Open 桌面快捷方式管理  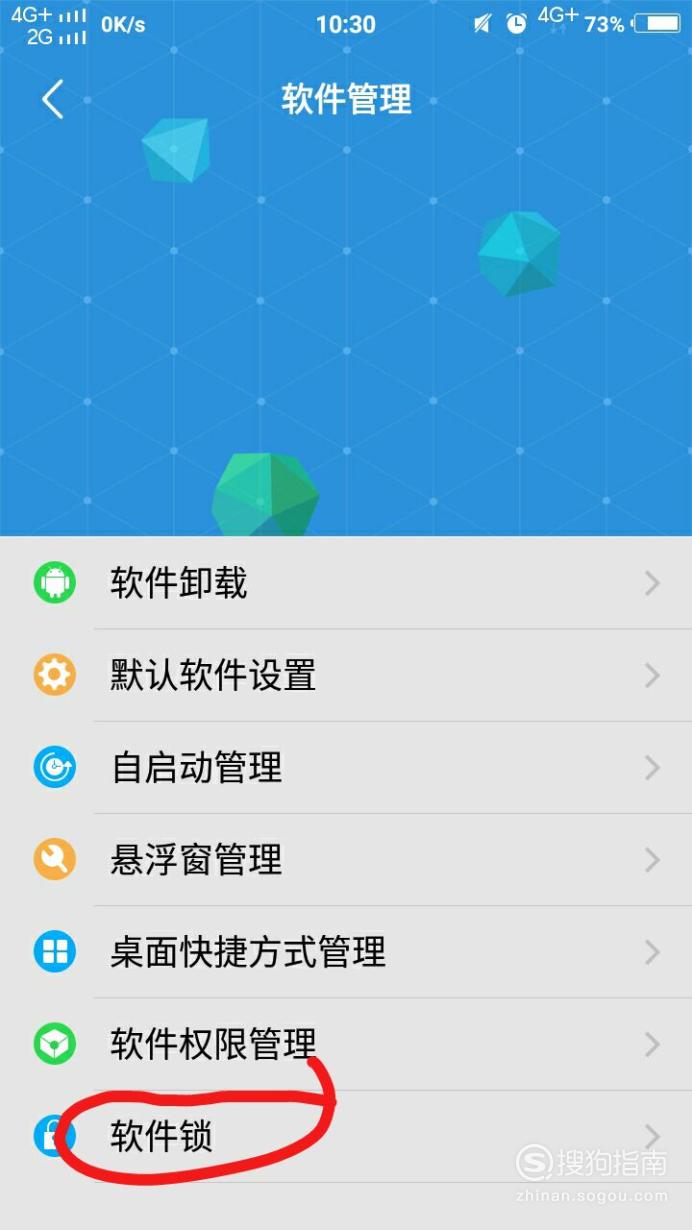pyautogui.click(x=346, y=951)
